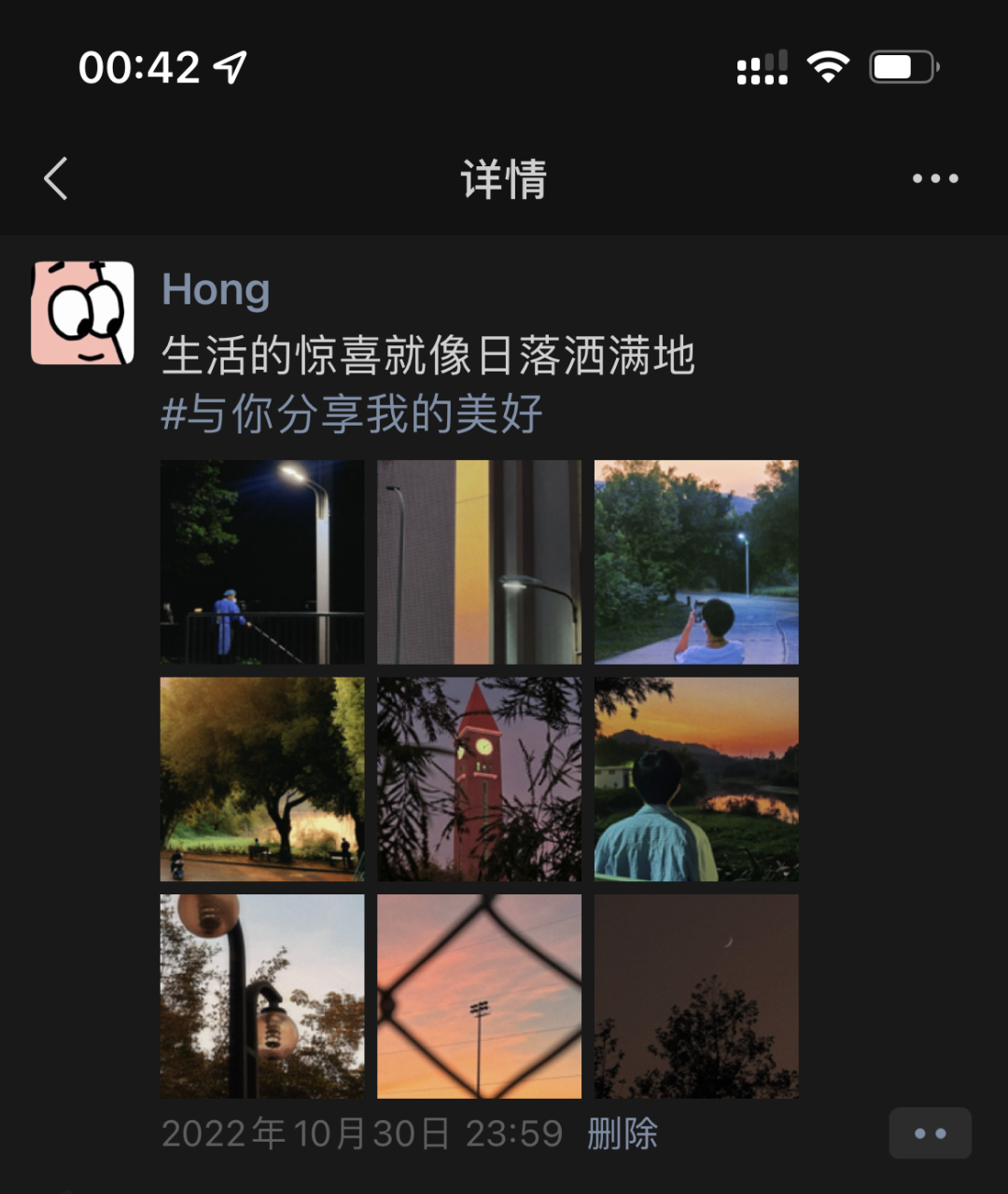
Task: Open the three-dot menu in header
Action: tap(935, 178)
